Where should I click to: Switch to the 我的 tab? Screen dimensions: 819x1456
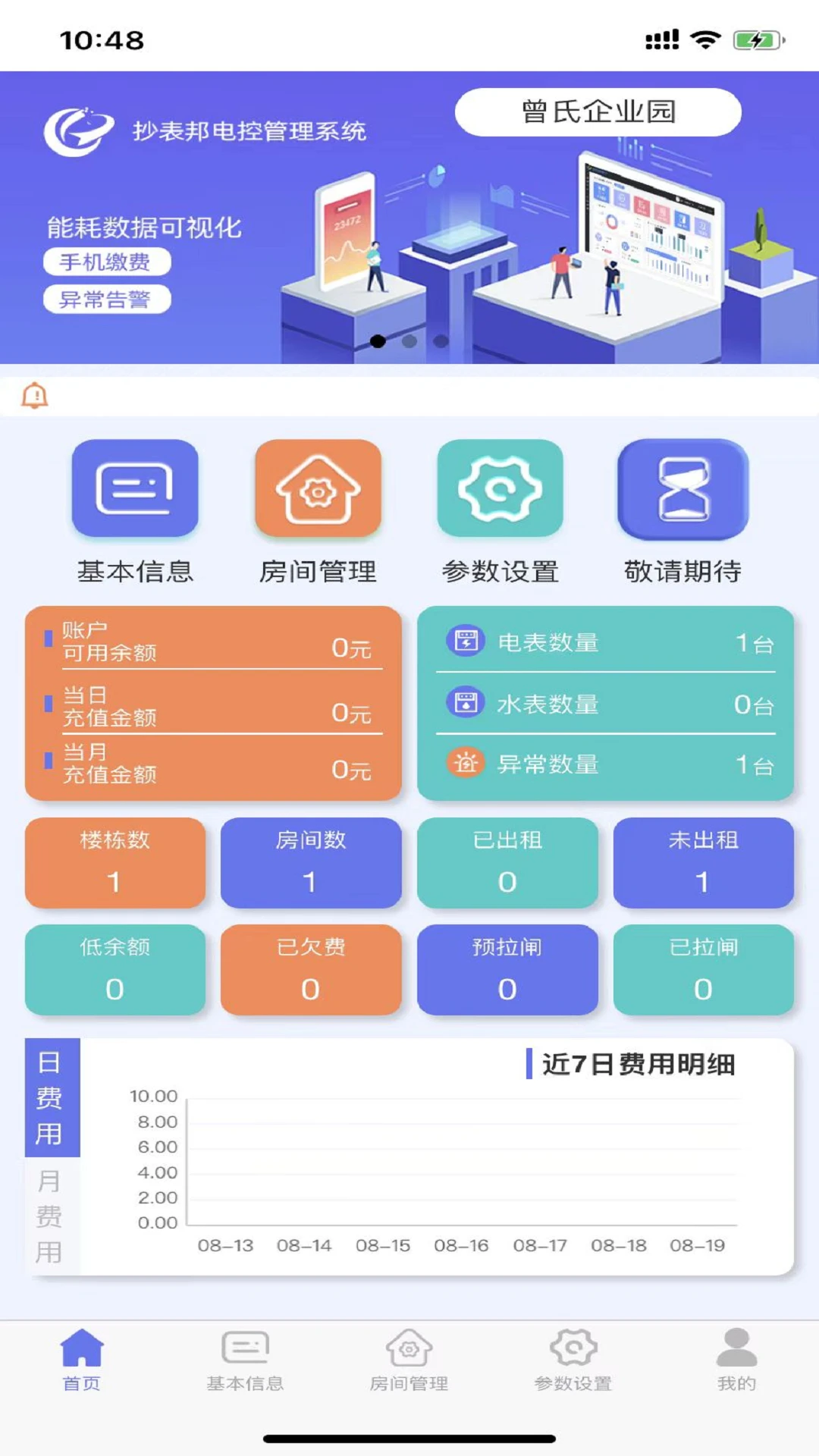pos(736,1360)
